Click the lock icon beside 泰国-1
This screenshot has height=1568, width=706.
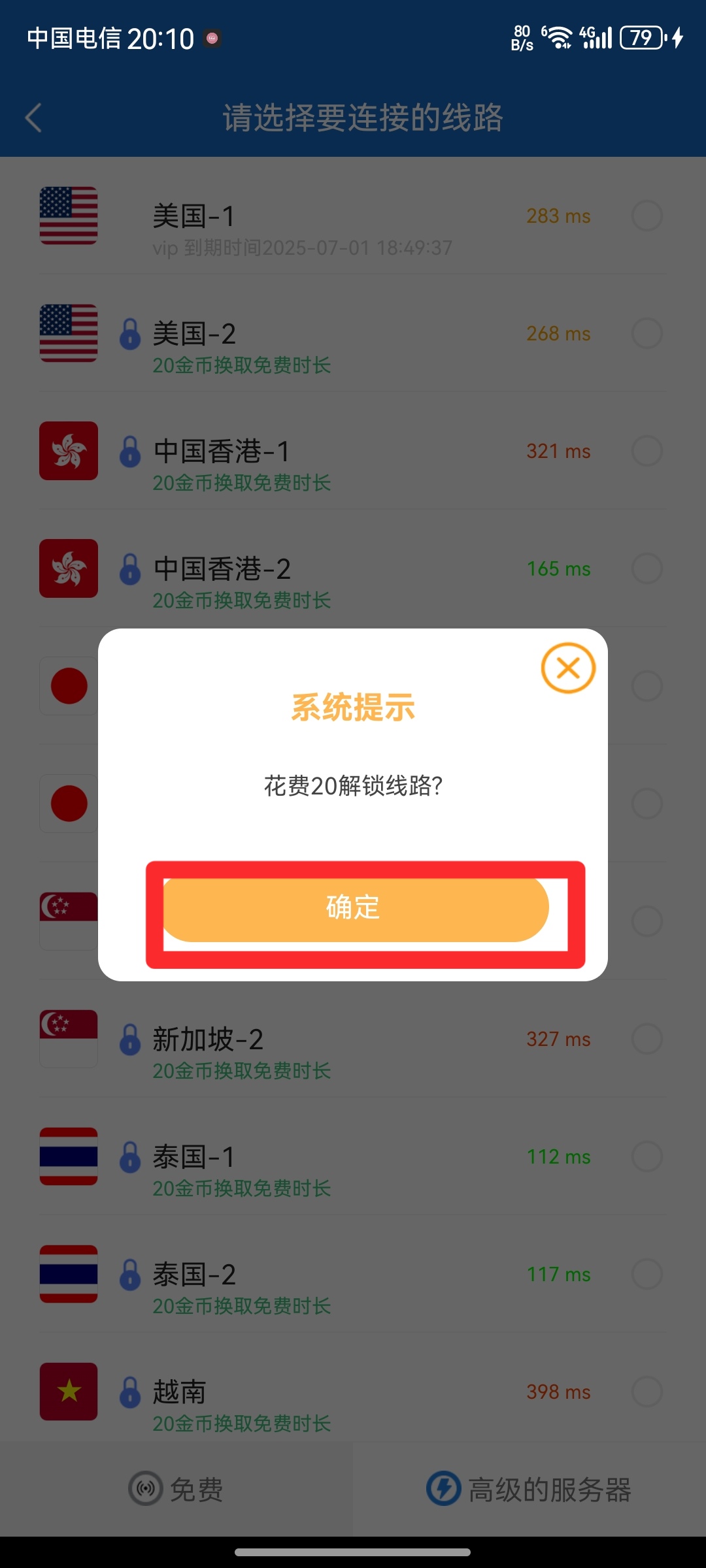pos(130,1156)
